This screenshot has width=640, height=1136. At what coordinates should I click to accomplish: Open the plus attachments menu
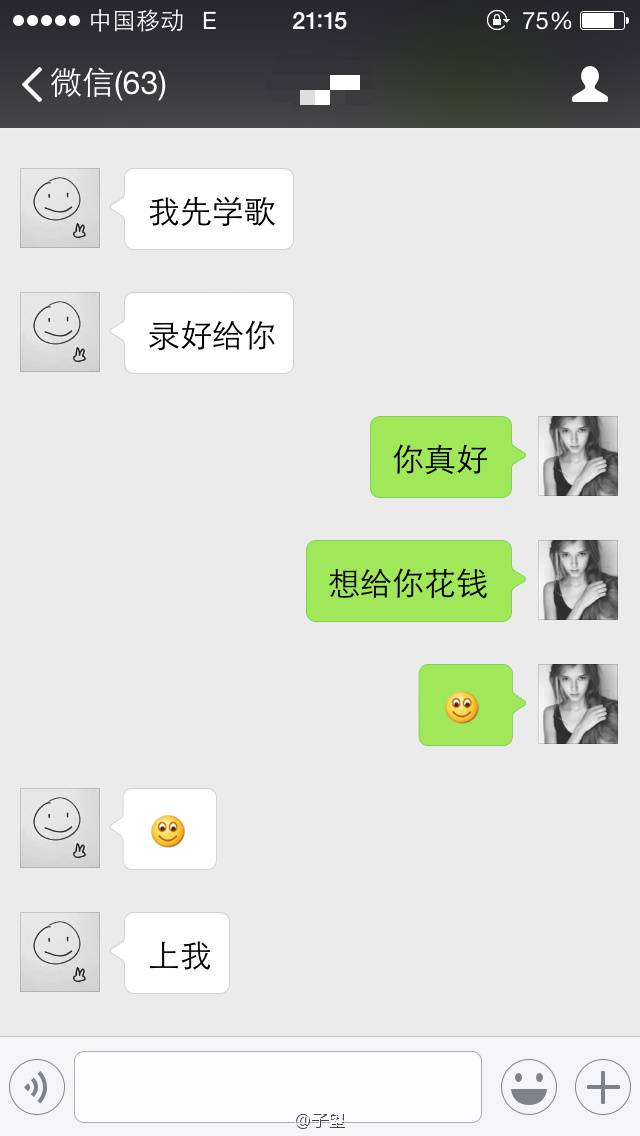(x=602, y=1086)
